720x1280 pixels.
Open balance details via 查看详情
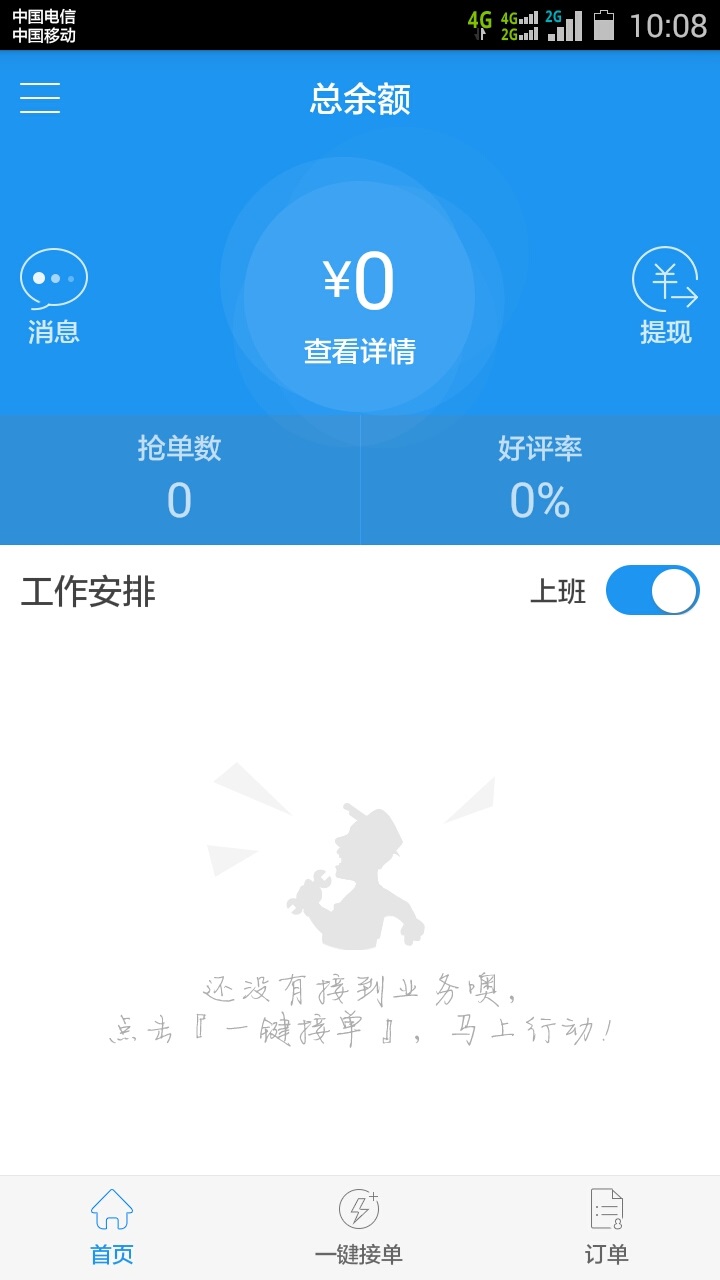tap(358, 352)
